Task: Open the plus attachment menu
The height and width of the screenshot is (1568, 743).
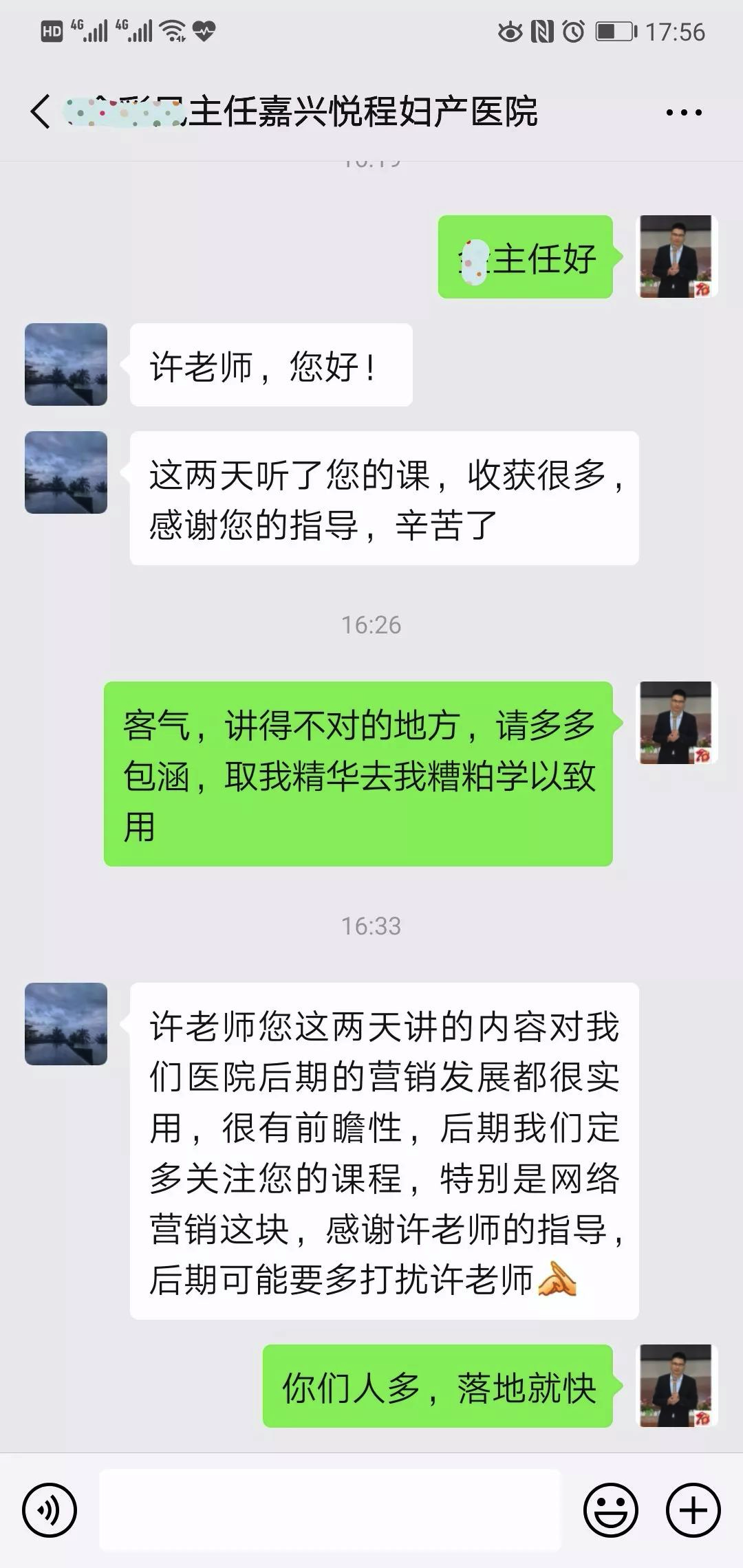Action: (x=693, y=1510)
